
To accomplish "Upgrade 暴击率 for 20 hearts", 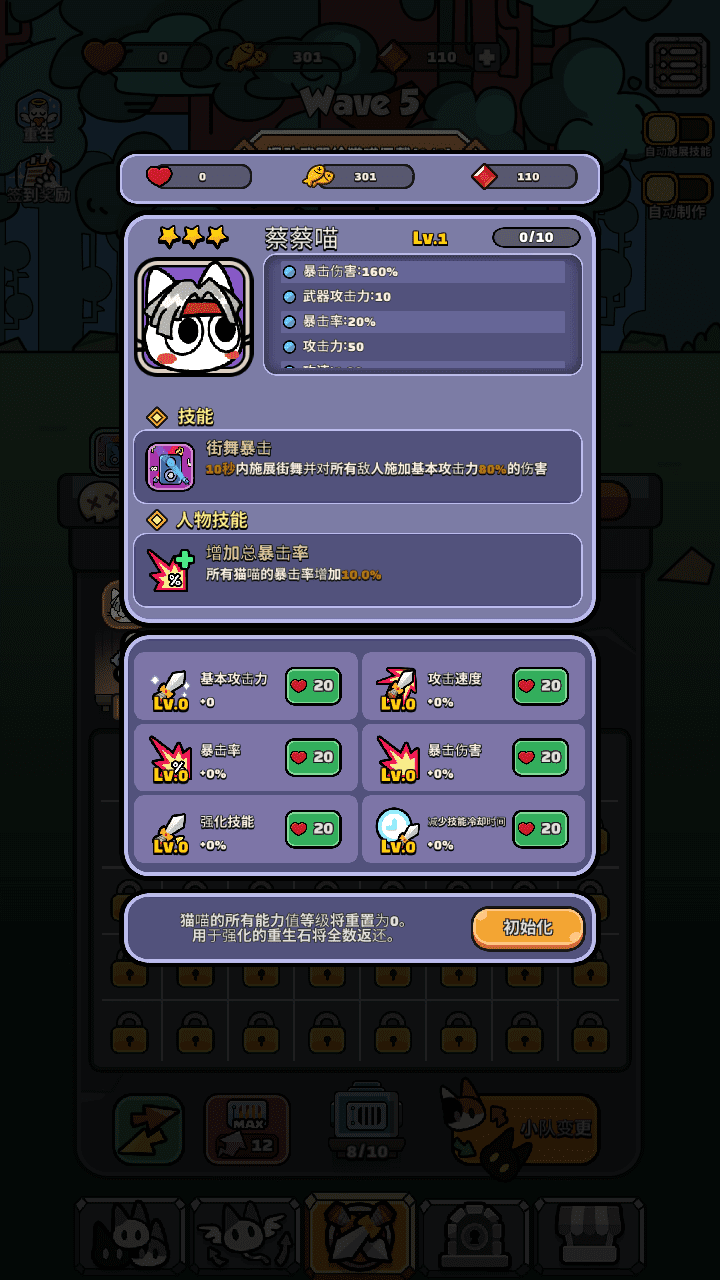I will coord(313,757).
